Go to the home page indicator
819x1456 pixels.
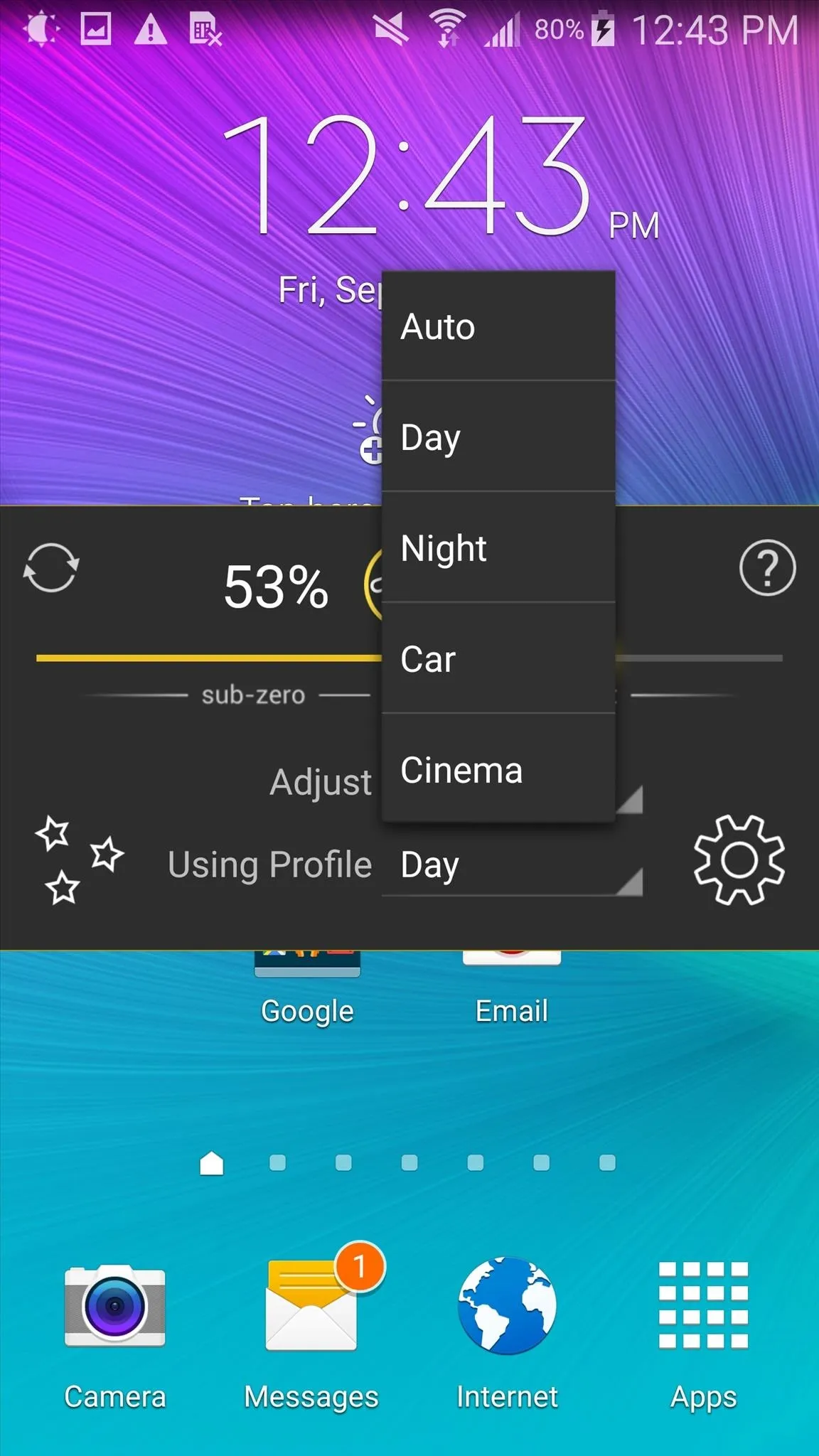[x=212, y=1163]
